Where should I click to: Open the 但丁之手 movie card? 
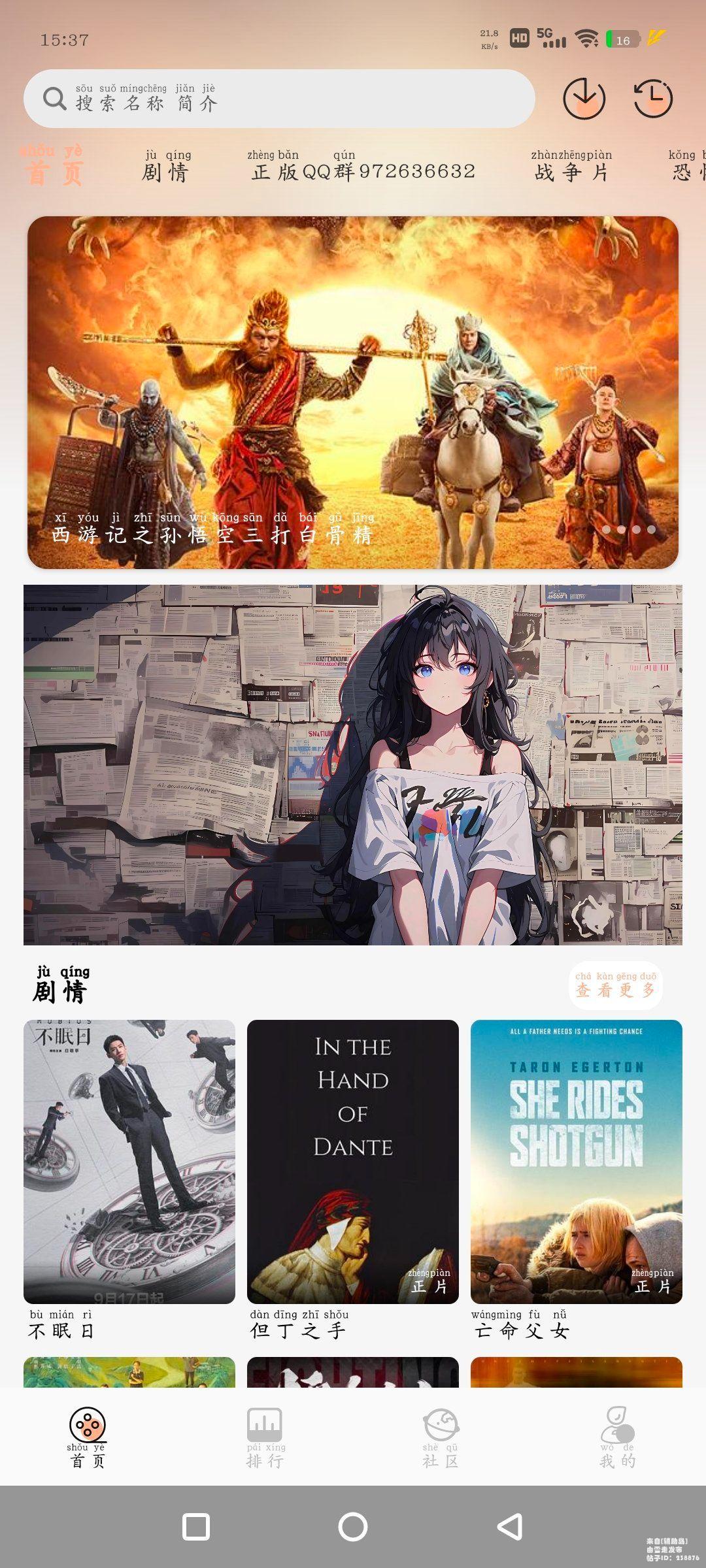pos(353,1162)
